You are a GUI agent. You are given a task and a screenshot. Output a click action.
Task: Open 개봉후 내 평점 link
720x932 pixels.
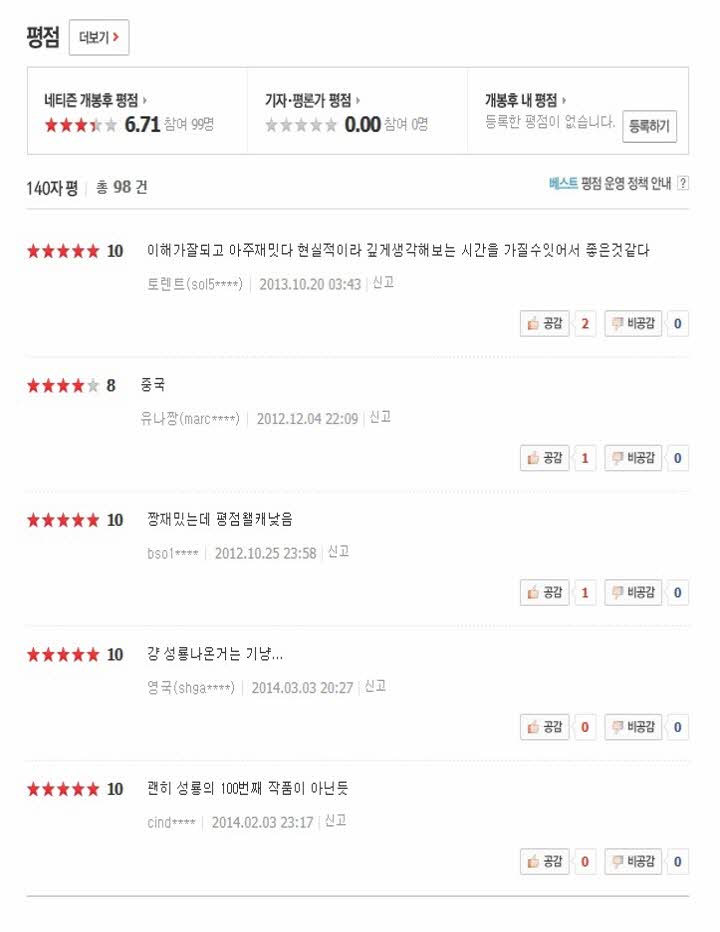(526, 100)
